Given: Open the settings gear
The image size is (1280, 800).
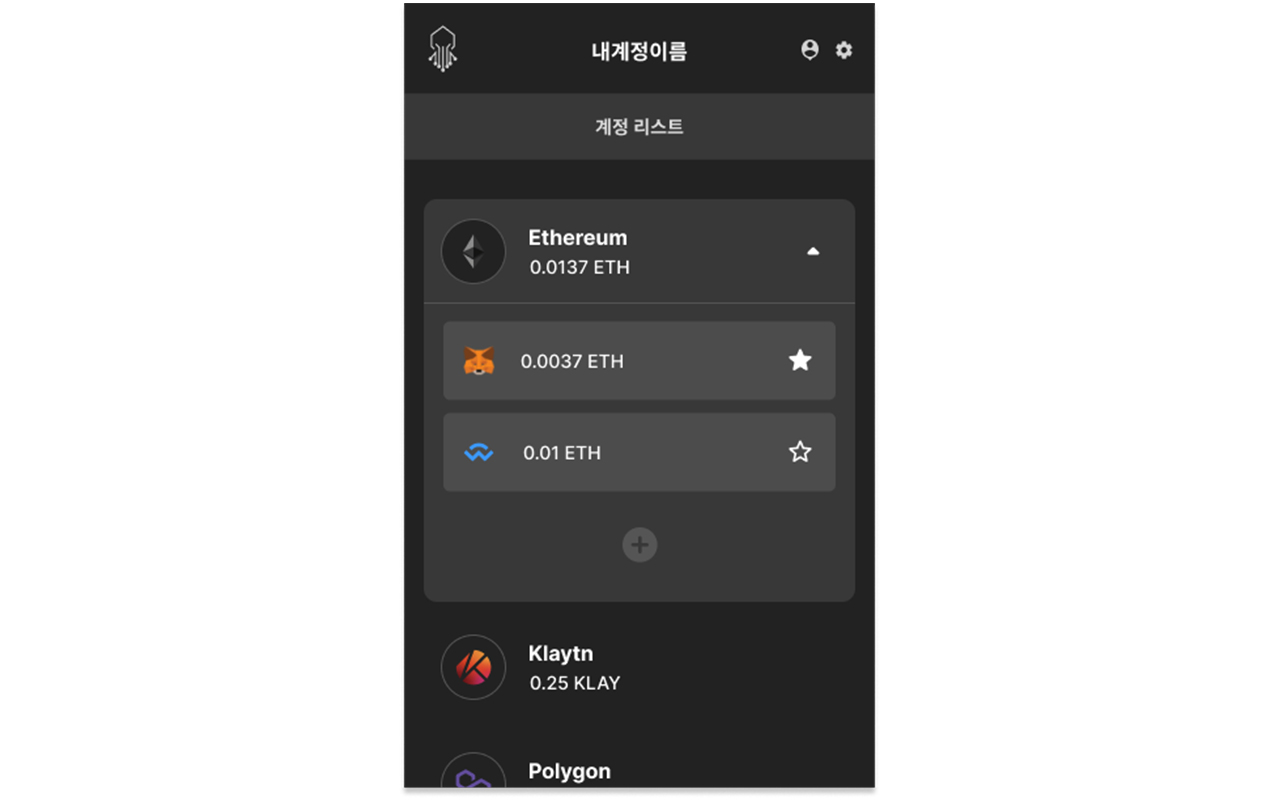Looking at the screenshot, I should tap(844, 50).
